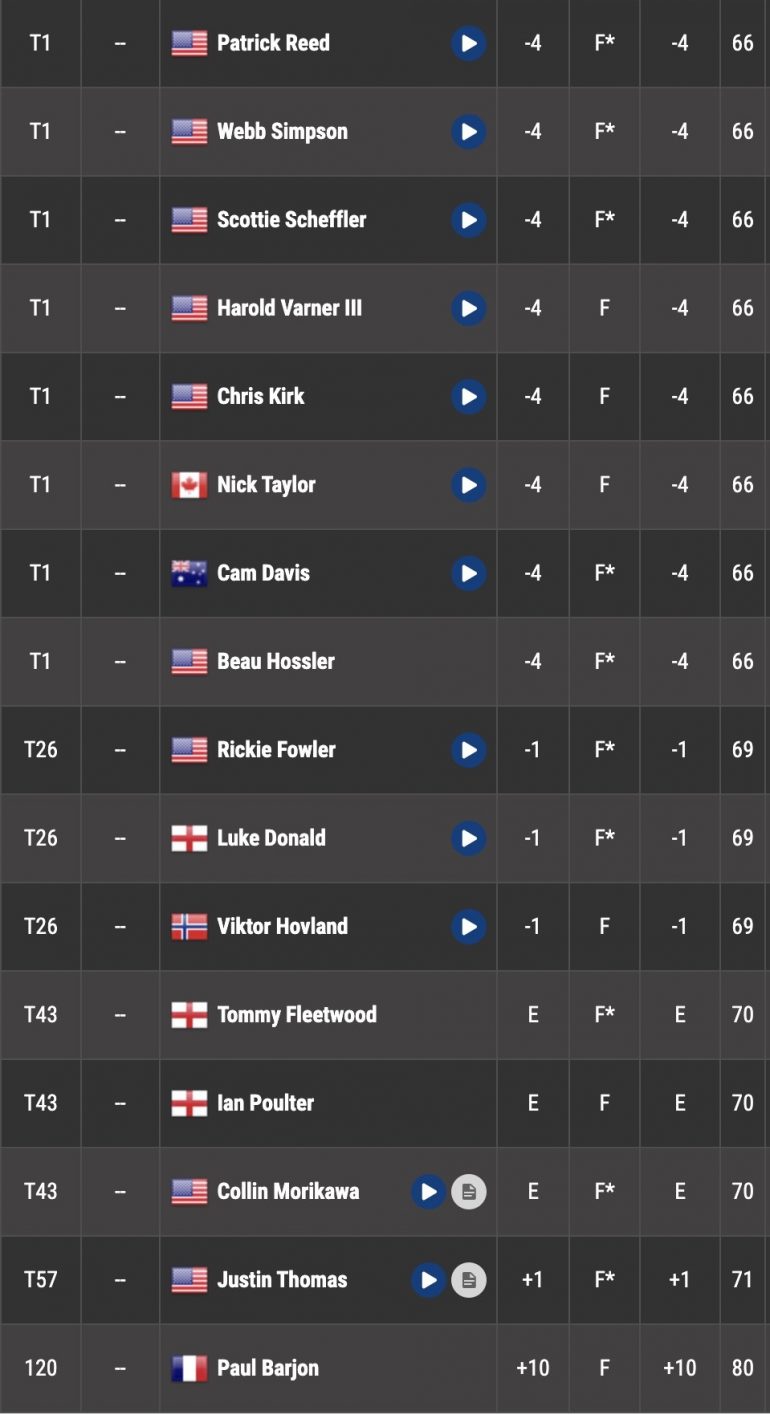Play Webb Simpson's video highlights
Screen dimensions: 770x1415
[x=468, y=132]
